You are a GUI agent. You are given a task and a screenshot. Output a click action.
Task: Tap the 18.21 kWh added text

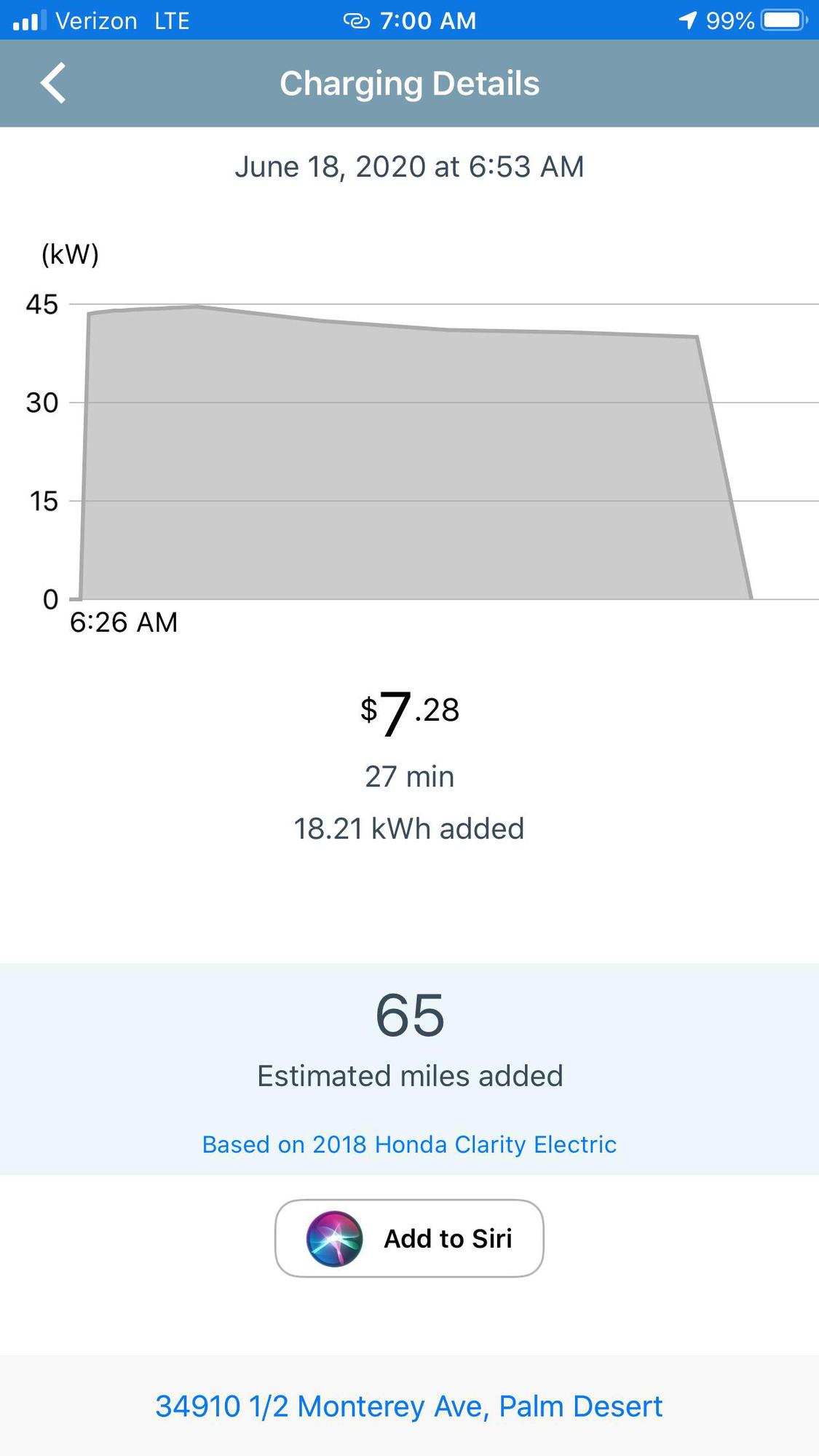pyautogui.click(x=409, y=828)
